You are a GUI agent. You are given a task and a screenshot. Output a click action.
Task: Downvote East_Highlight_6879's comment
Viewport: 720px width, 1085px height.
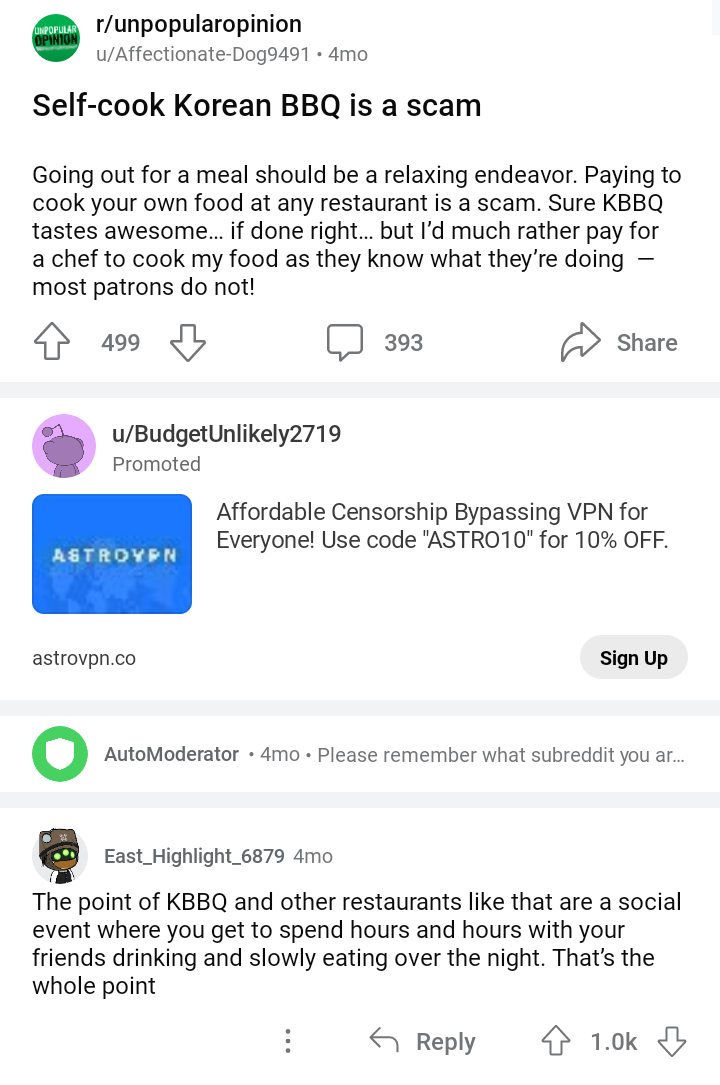pyautogui.click(x=672, y=1041)
